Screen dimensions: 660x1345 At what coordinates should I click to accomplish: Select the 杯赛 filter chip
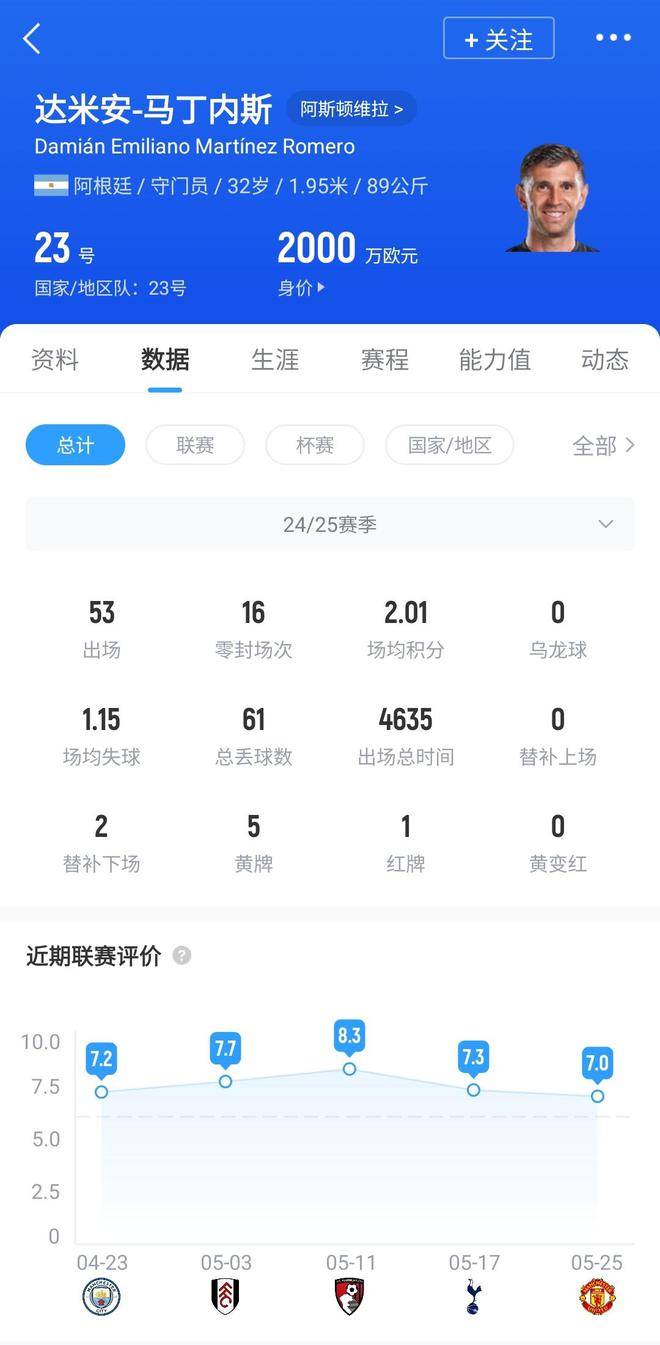(x=315, y=445)
